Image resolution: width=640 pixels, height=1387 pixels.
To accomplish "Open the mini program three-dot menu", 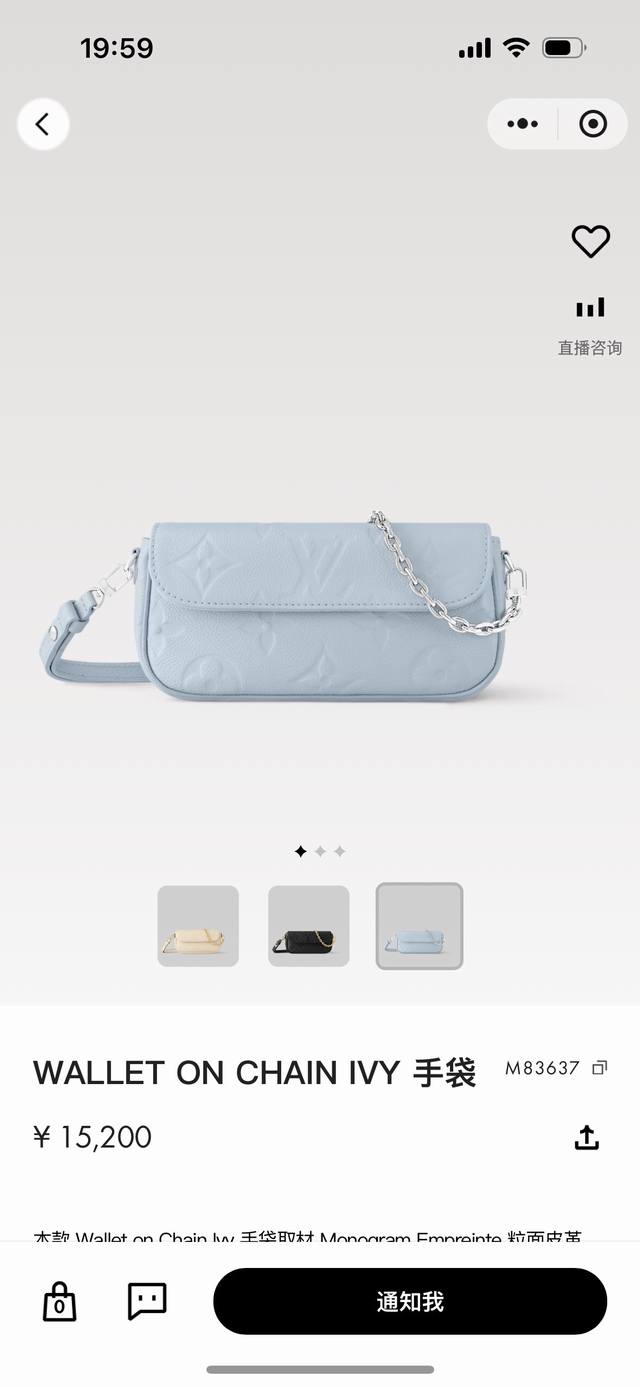I will (x=522, y=125).
